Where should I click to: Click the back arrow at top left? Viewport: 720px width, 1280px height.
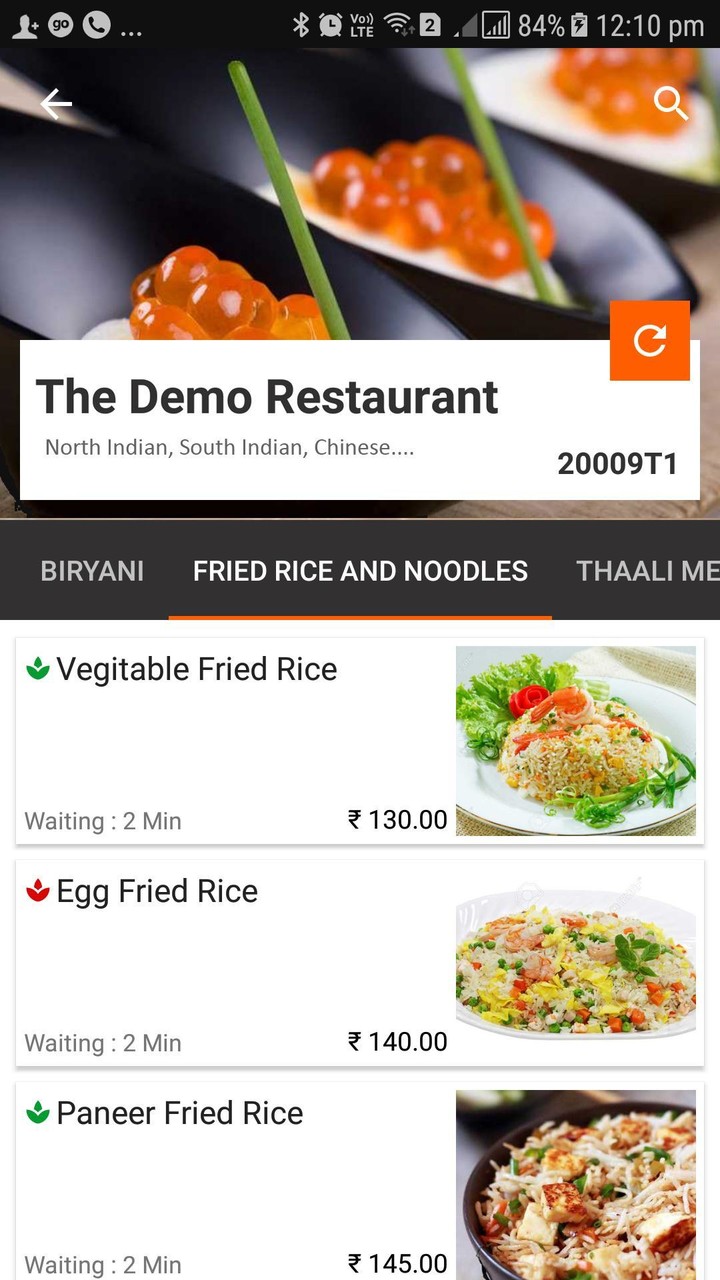[x=55, y=103]
